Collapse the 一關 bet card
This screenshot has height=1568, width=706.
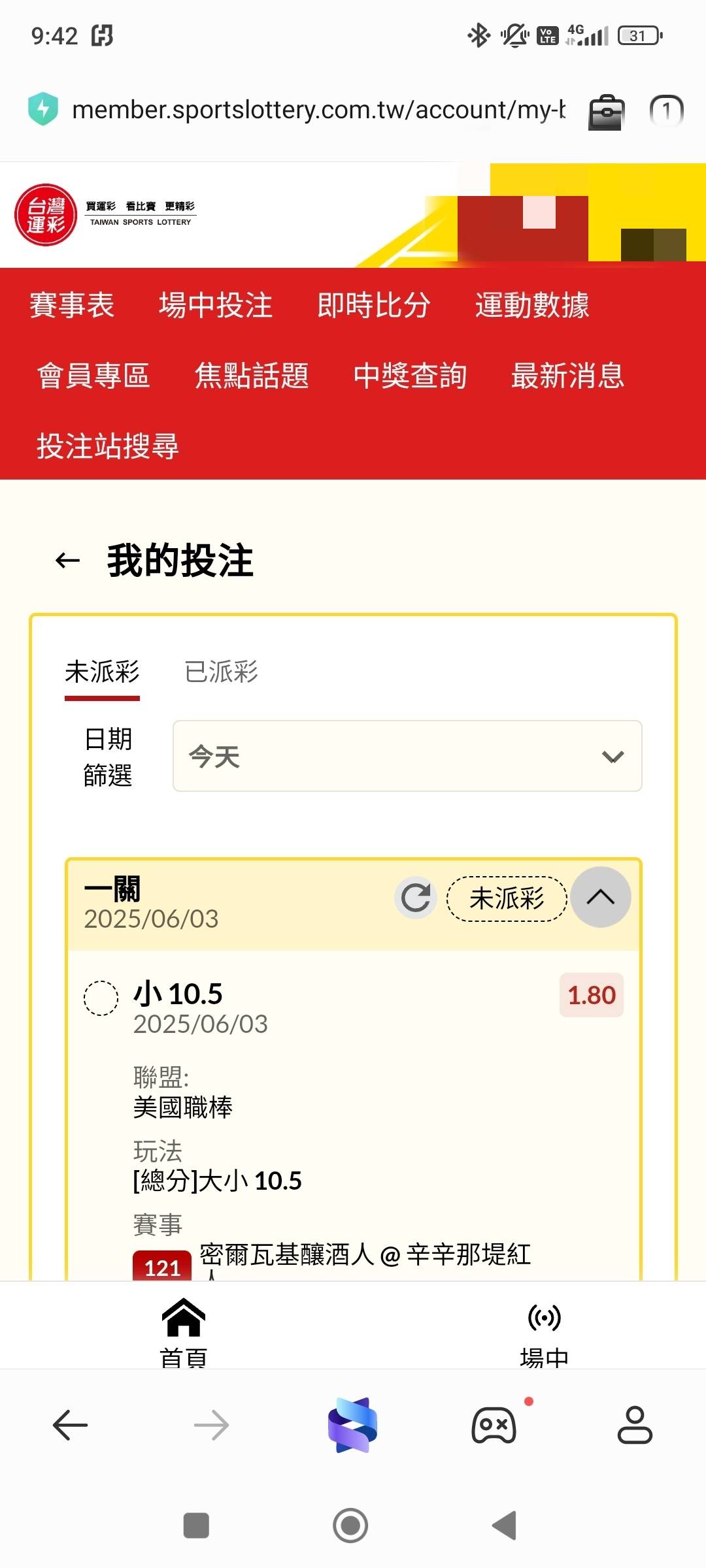601,897
